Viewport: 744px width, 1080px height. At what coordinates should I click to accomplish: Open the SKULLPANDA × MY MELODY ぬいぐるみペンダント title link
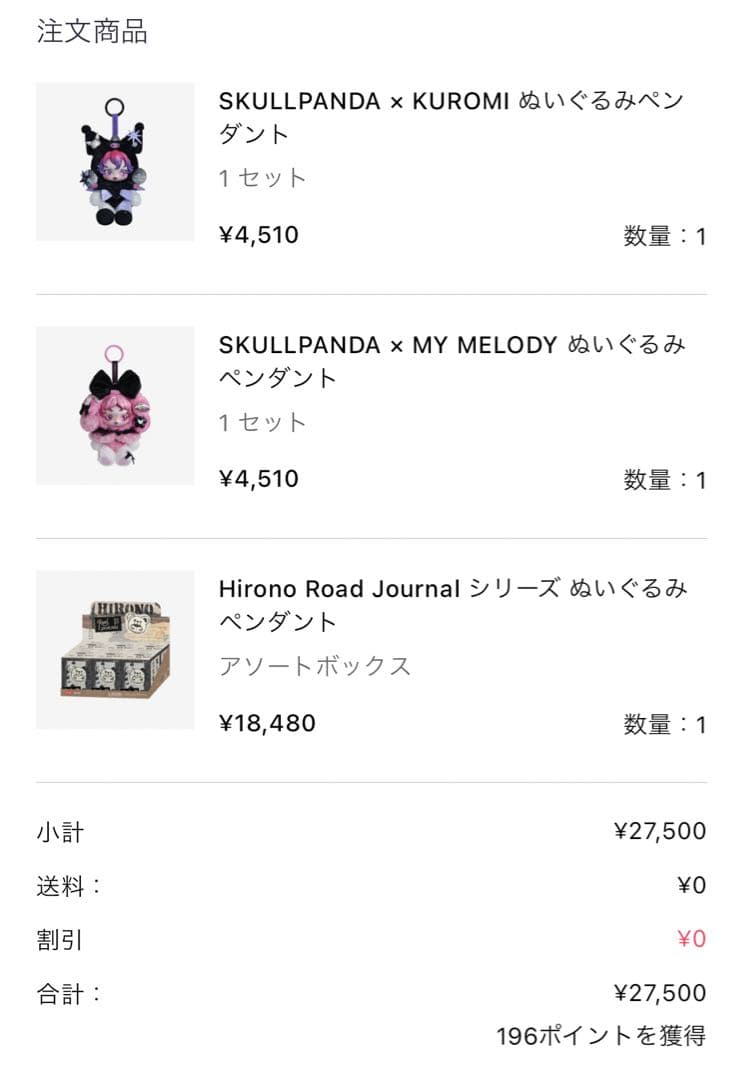[x=448, y=361]
